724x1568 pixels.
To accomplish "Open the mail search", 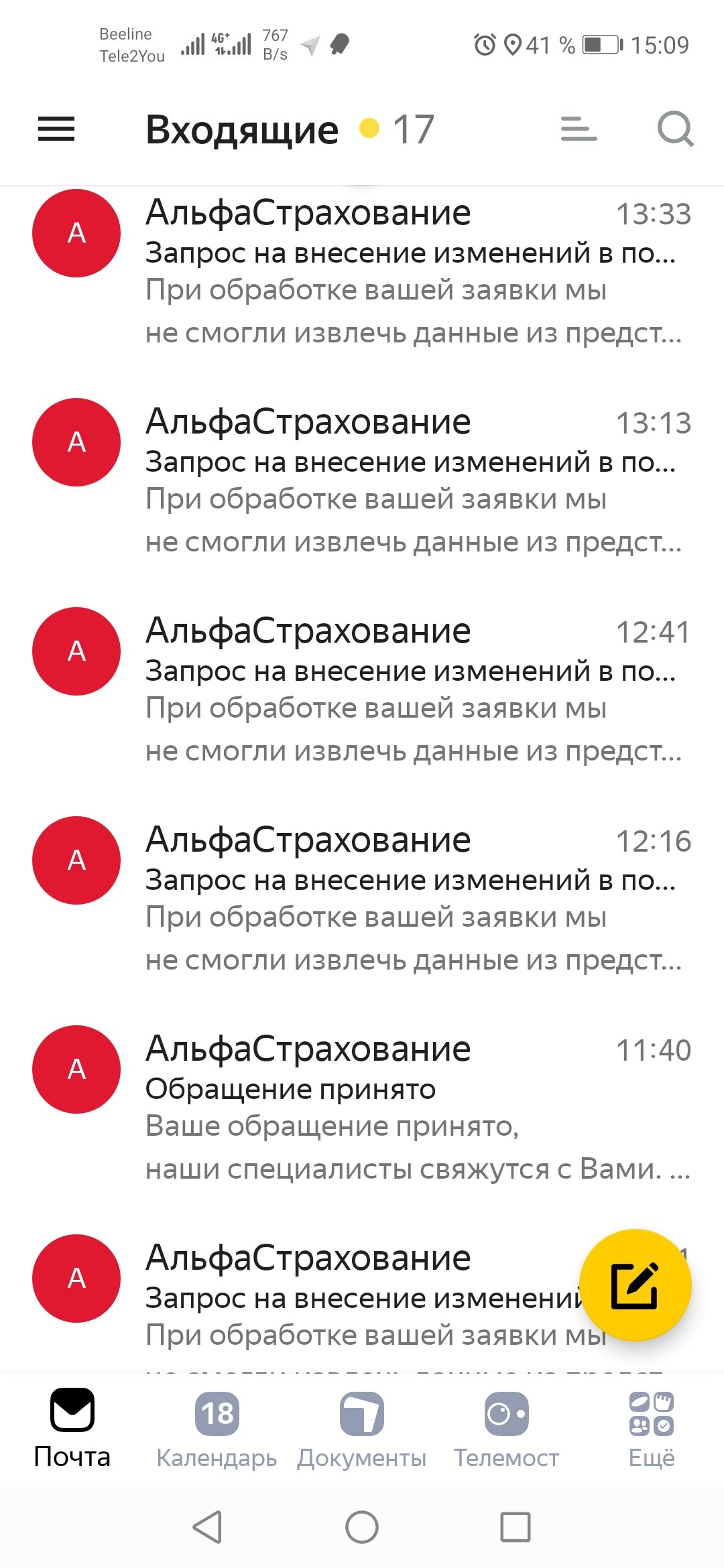I will 674,129.
